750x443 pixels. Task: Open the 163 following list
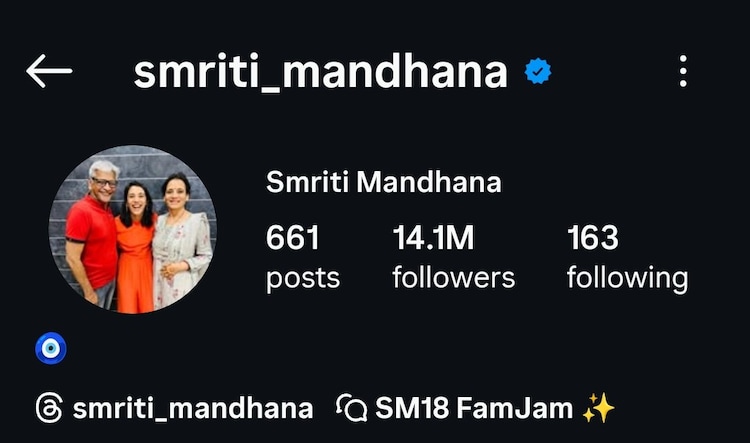click(x=627, y=257)
